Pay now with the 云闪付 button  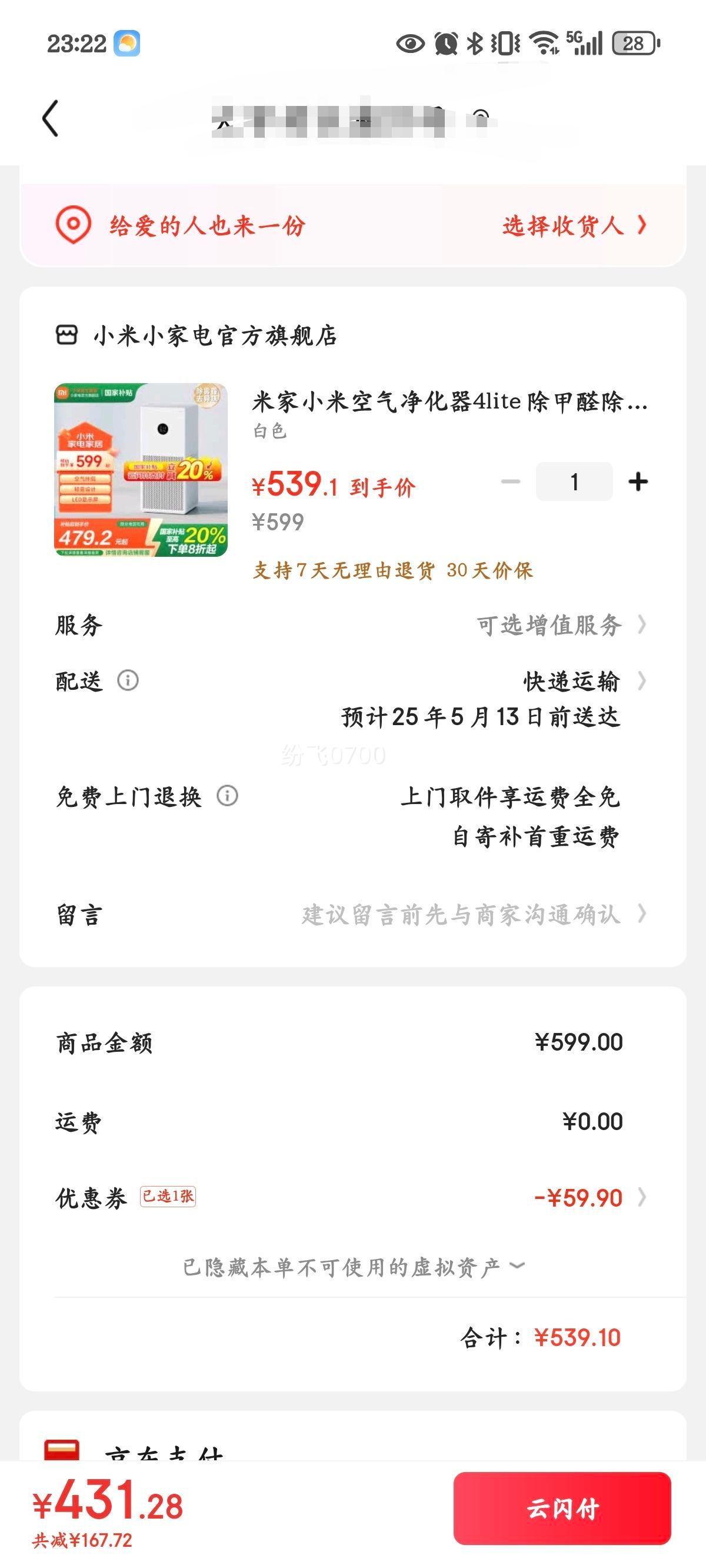tap(562, 1509)
